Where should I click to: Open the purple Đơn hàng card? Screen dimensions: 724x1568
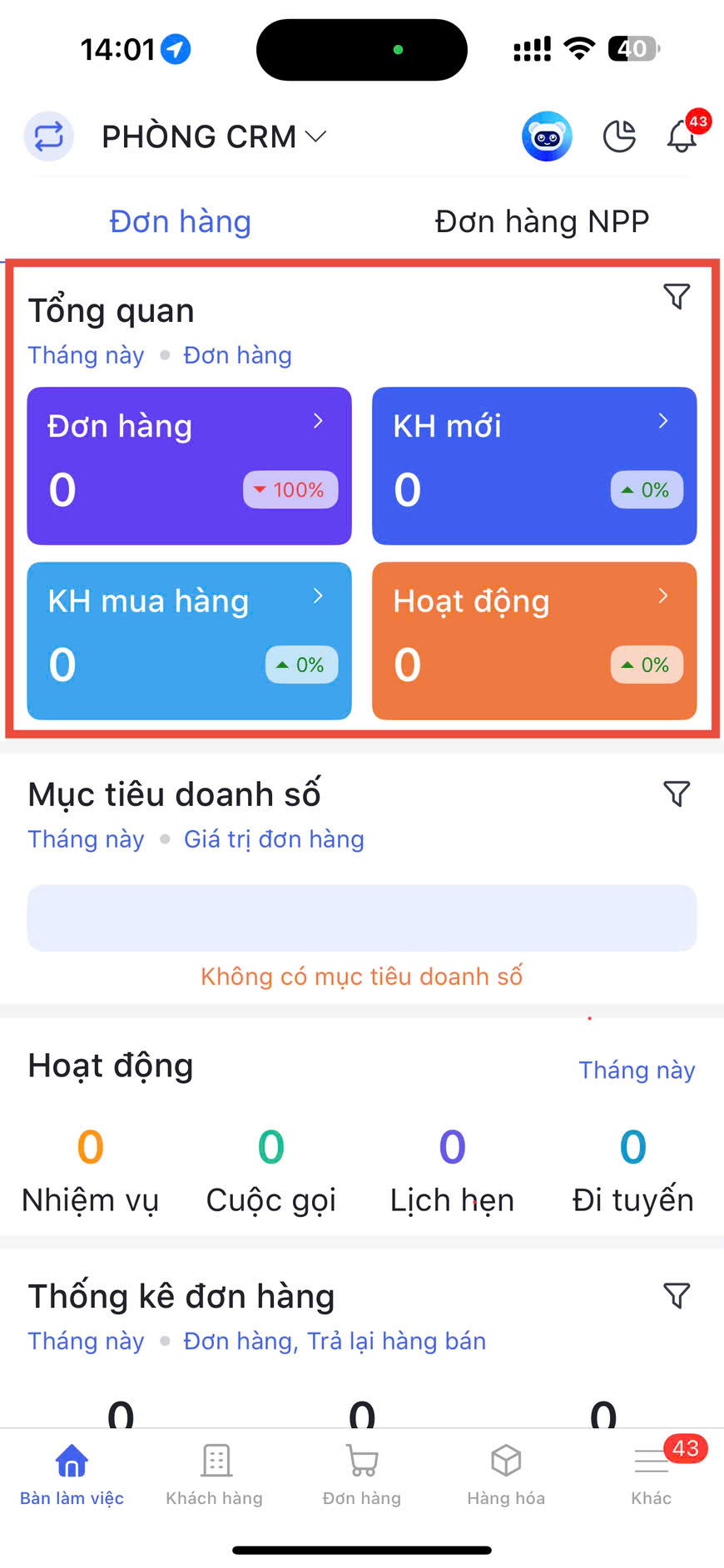click(x=189, y=466)
